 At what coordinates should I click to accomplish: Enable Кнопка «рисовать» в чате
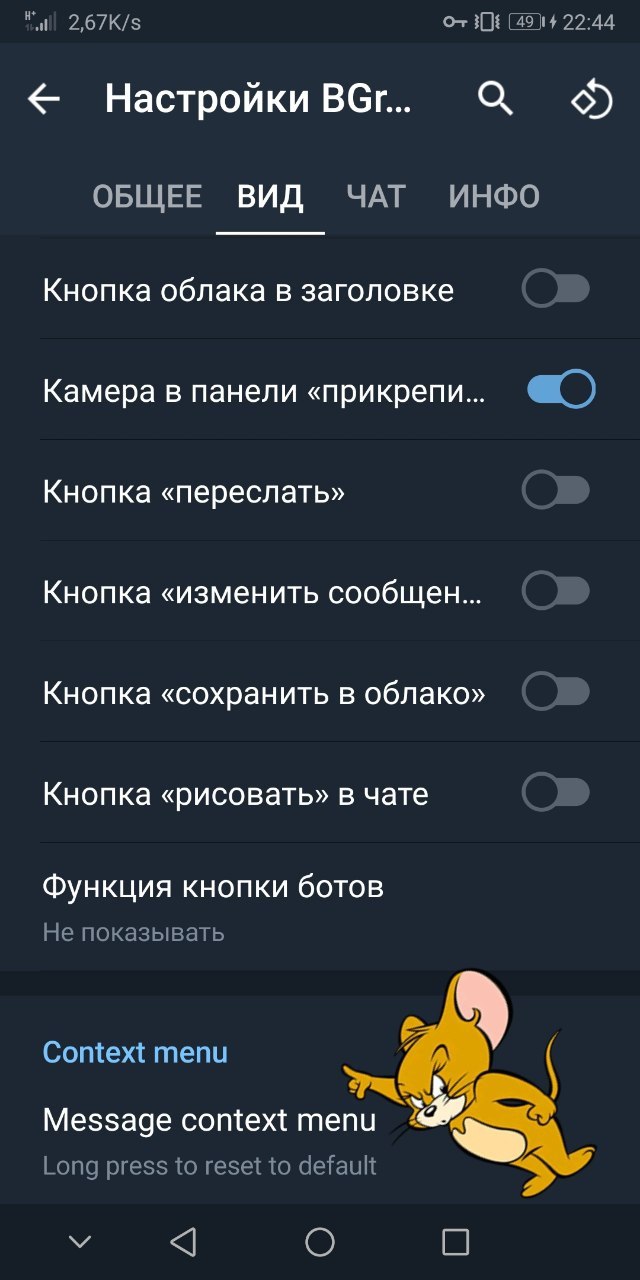(x=556, y=794)
